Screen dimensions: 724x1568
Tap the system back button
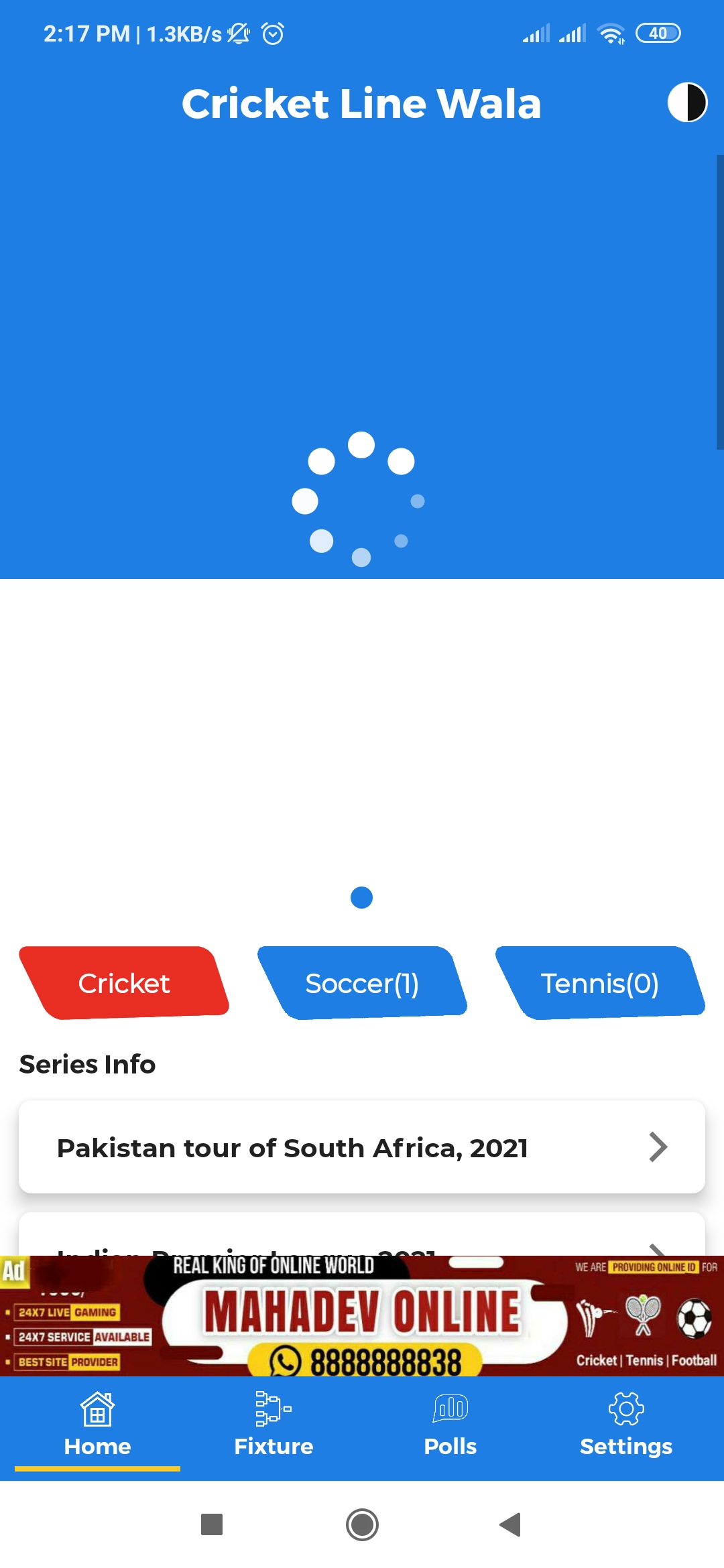(511, 1524)
